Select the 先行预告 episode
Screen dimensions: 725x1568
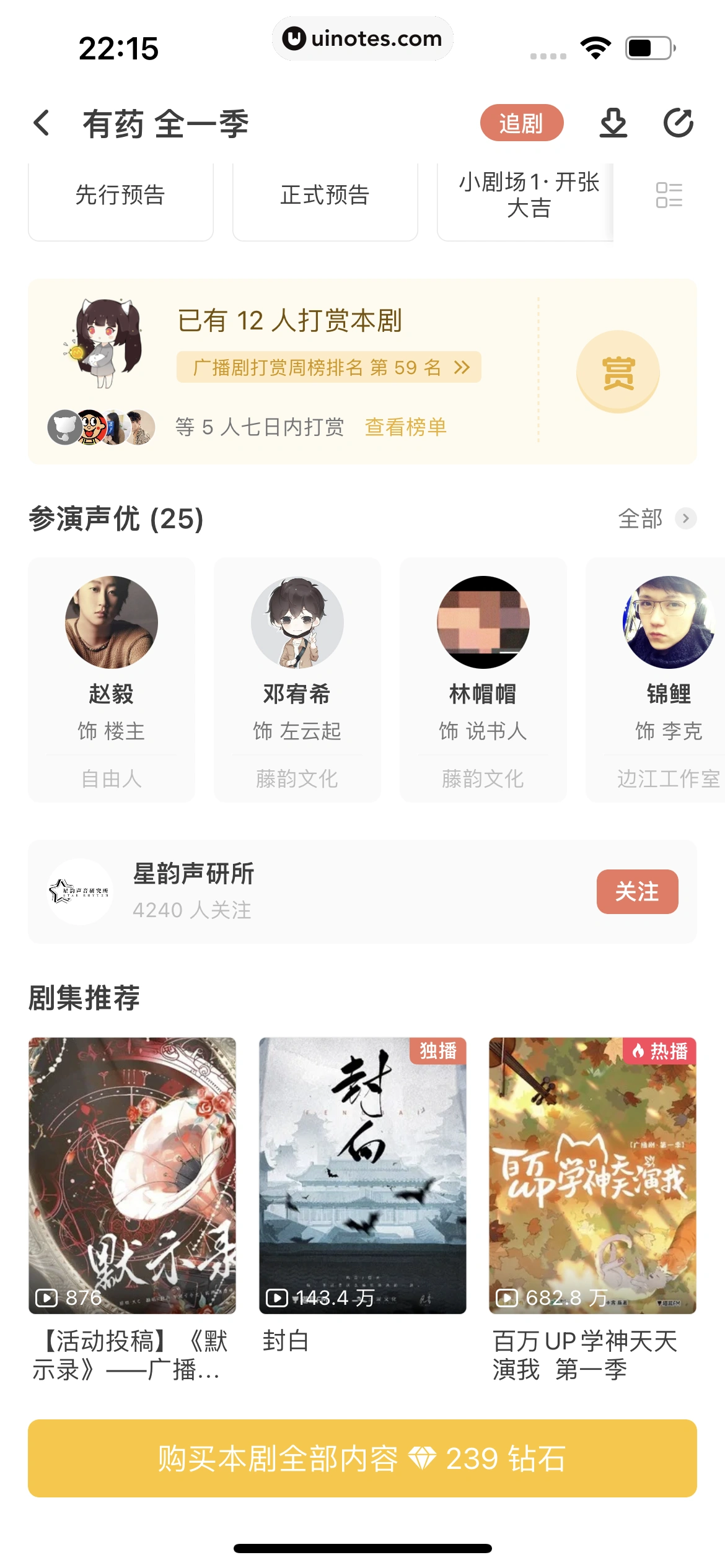tap(120, 196)
